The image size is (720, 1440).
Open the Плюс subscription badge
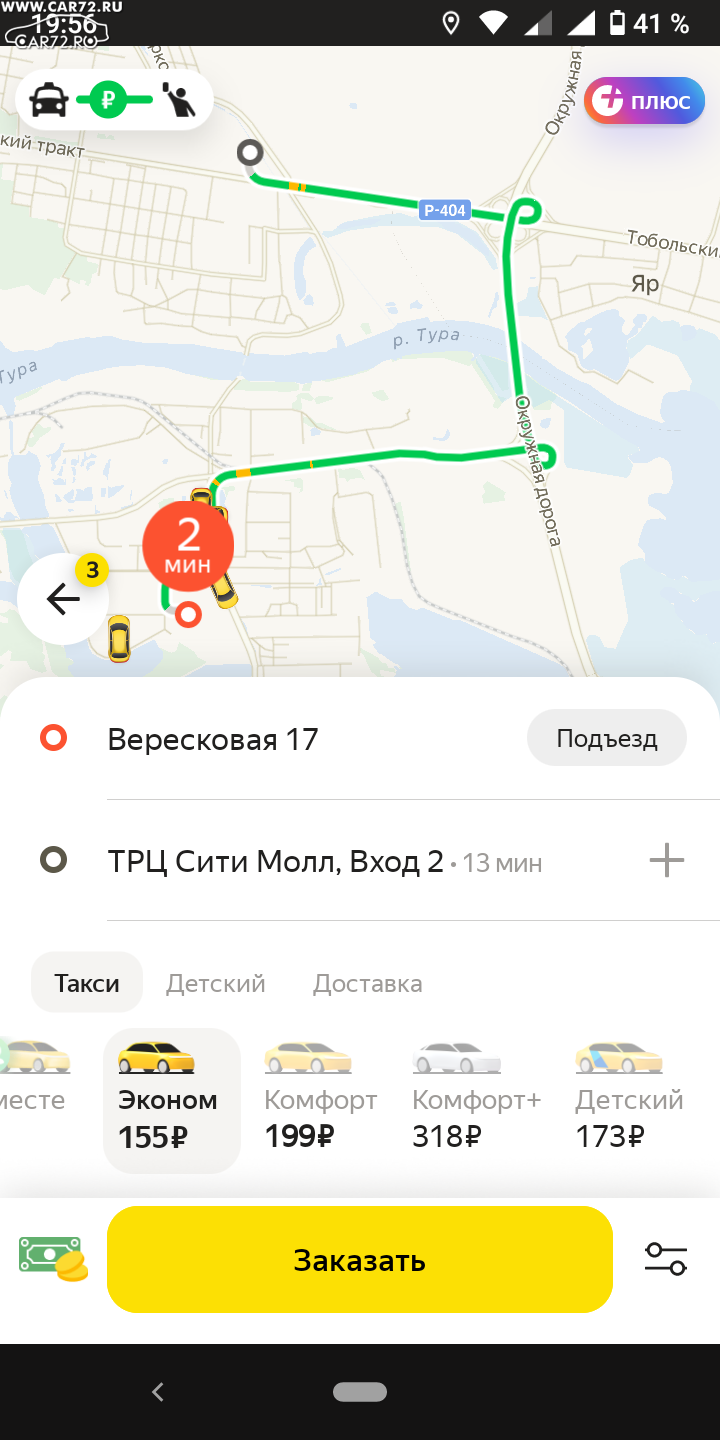pos(645,101)
